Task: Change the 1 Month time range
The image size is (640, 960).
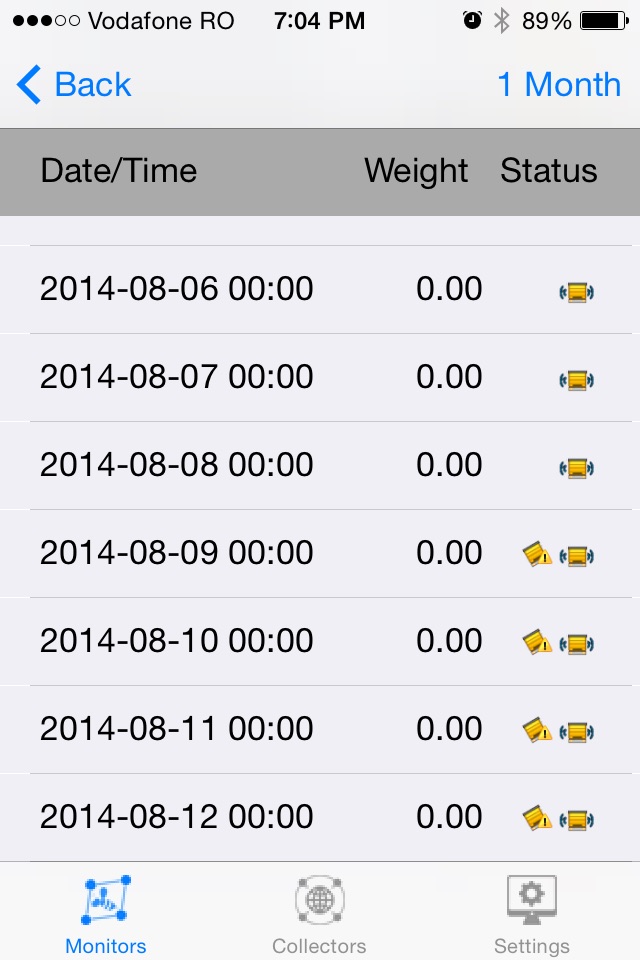Action: pyautogui.click(x=558, y=85)
